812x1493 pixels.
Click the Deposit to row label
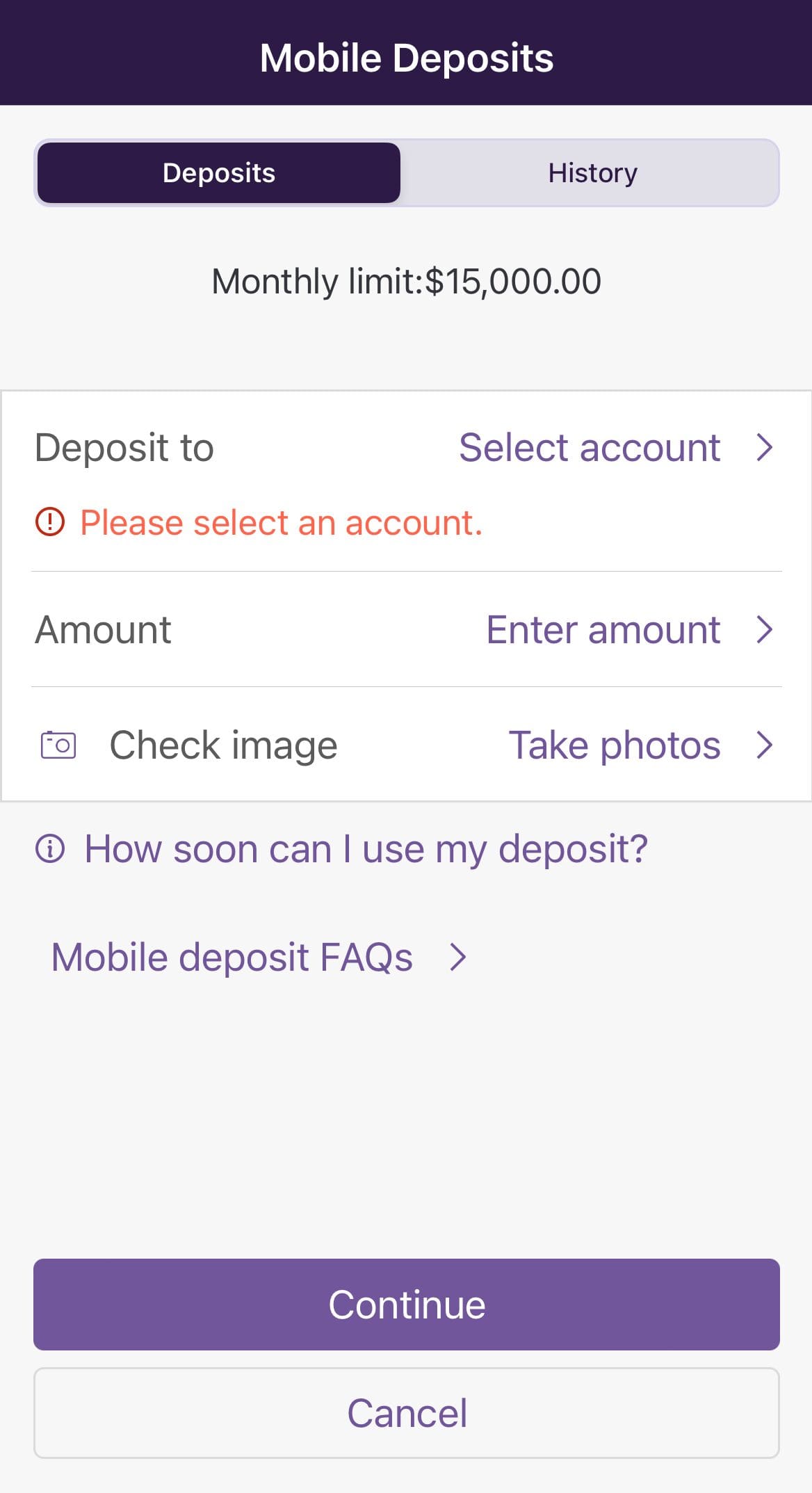[124, 447]
